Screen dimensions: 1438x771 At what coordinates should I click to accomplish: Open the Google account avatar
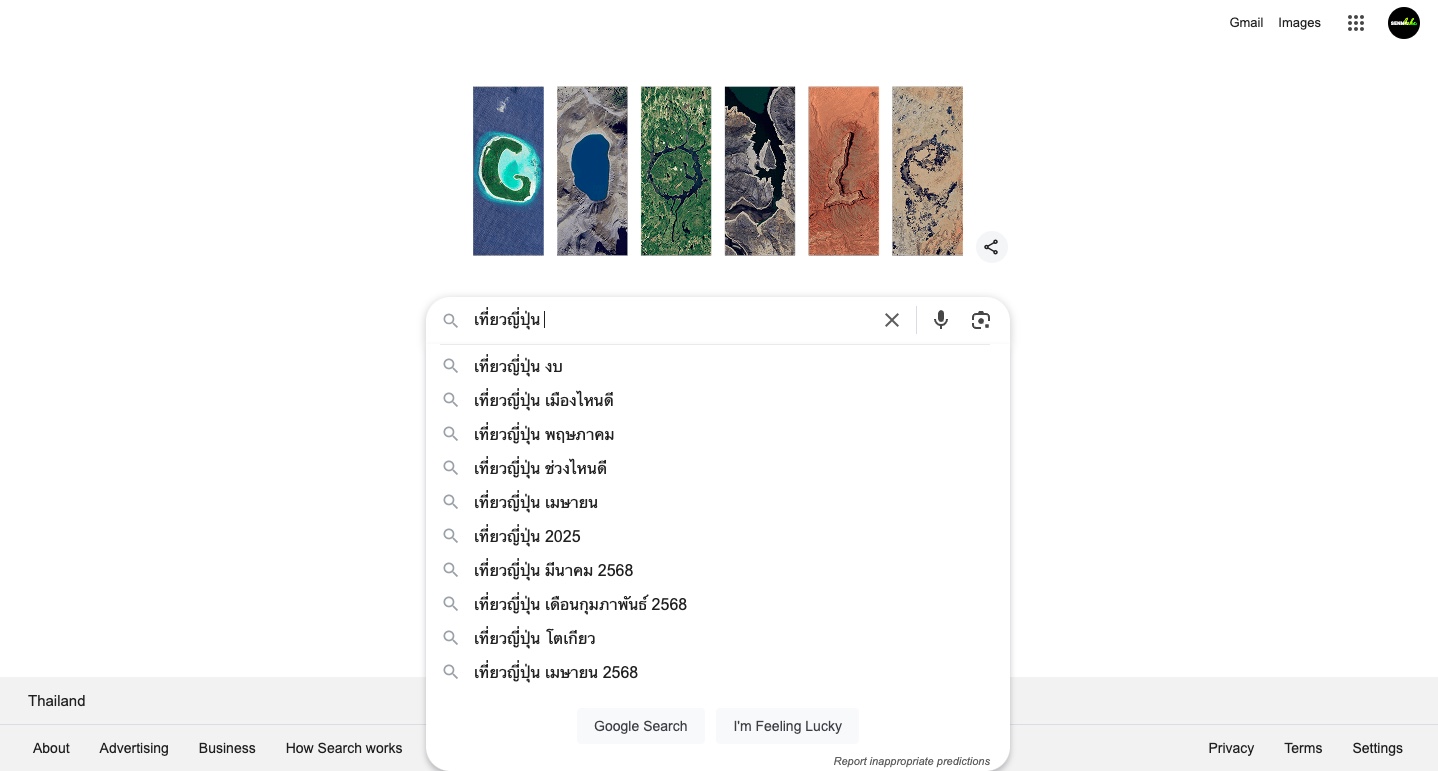[1403, 23]
